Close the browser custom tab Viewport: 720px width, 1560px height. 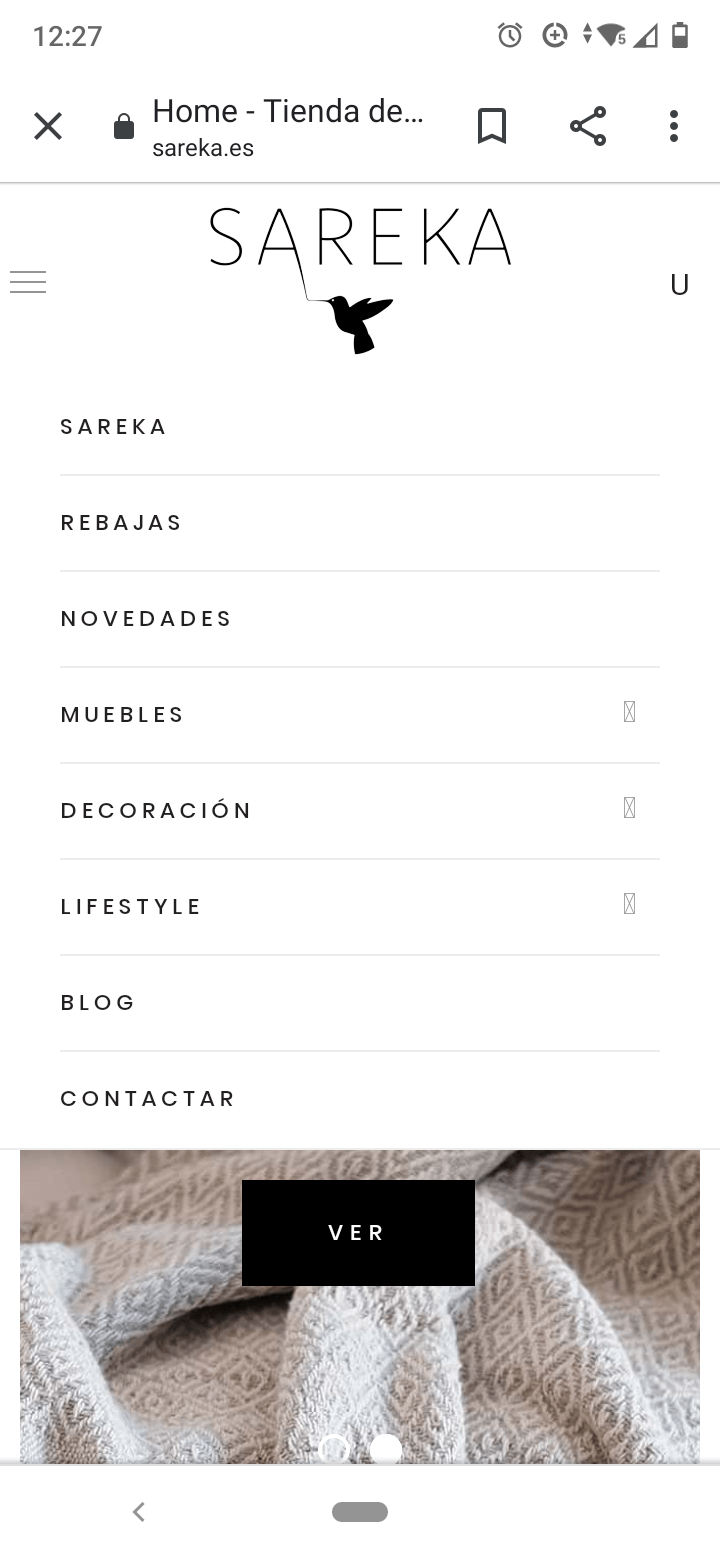click(x=48, y=127)
